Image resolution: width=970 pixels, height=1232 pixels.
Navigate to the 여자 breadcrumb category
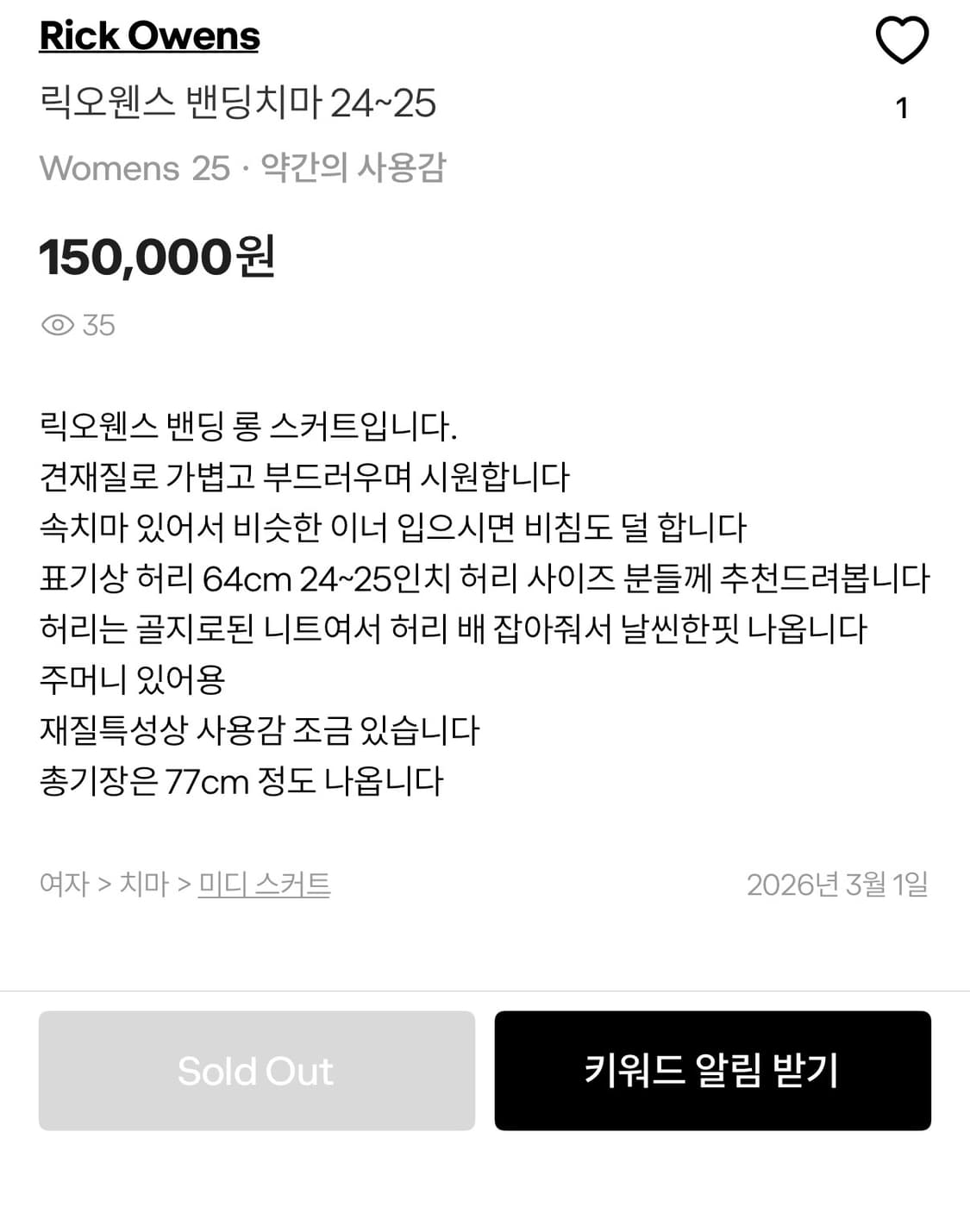(62, 882)
